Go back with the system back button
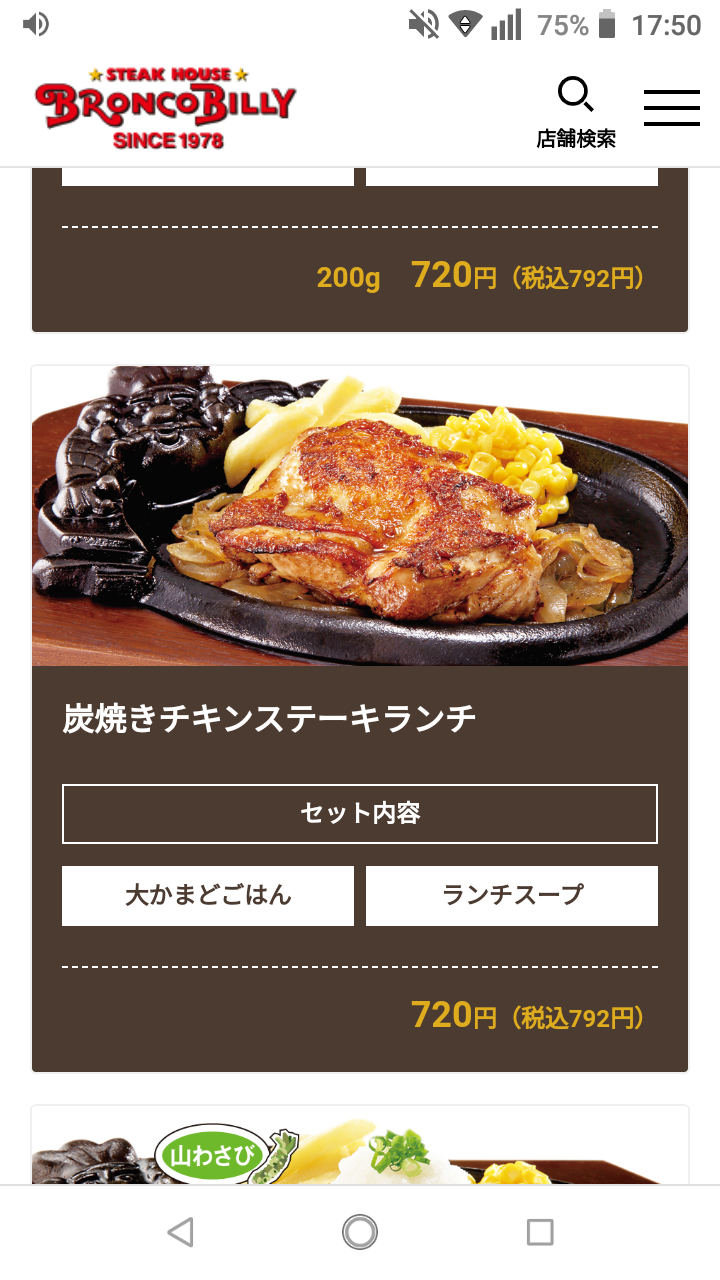The width and height of the screenshot is (720, 1280). [x=180, y=1232]
